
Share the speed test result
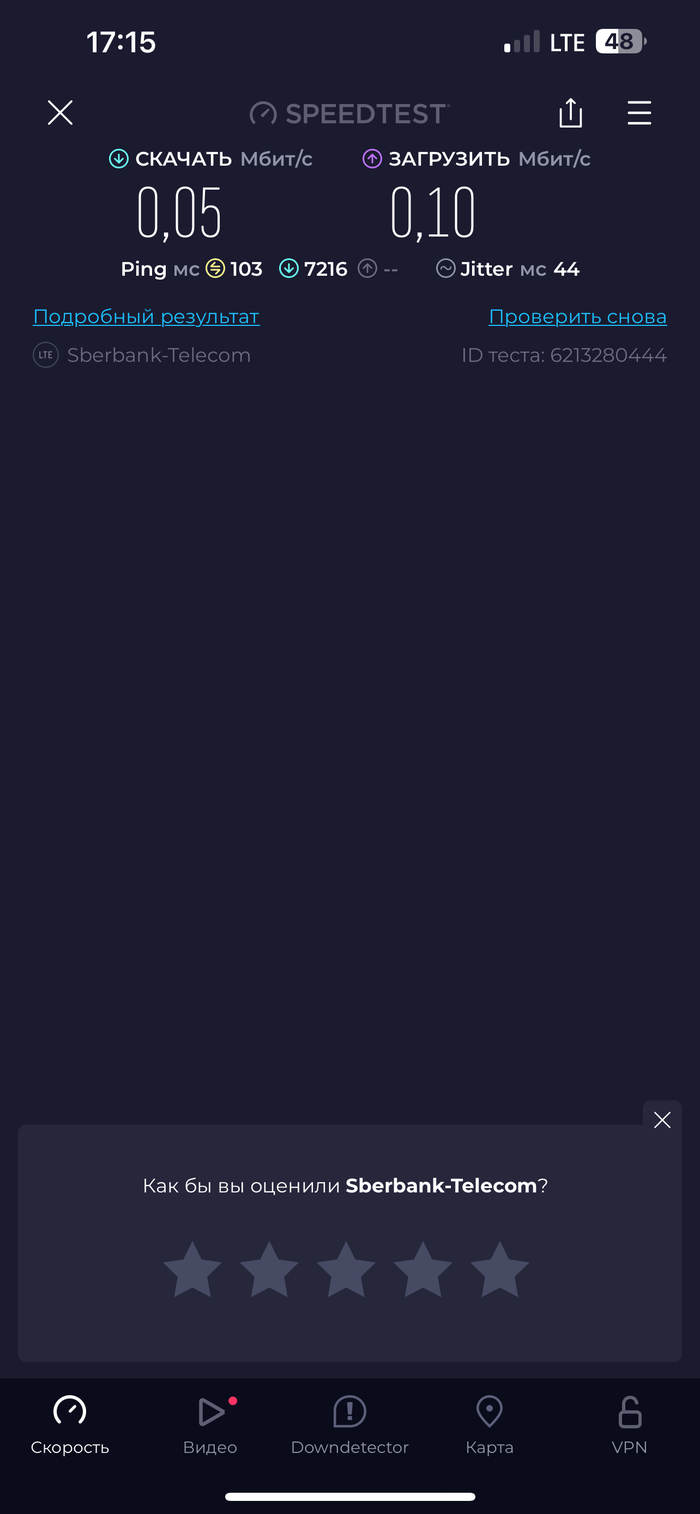(x=570, y=113)
